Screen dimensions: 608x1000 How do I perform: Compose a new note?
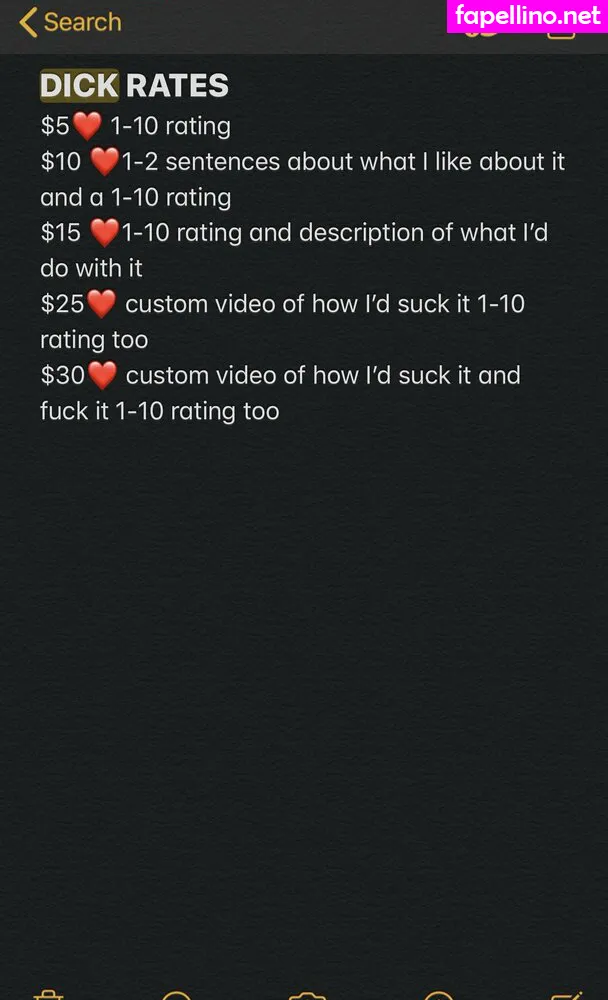566,994
